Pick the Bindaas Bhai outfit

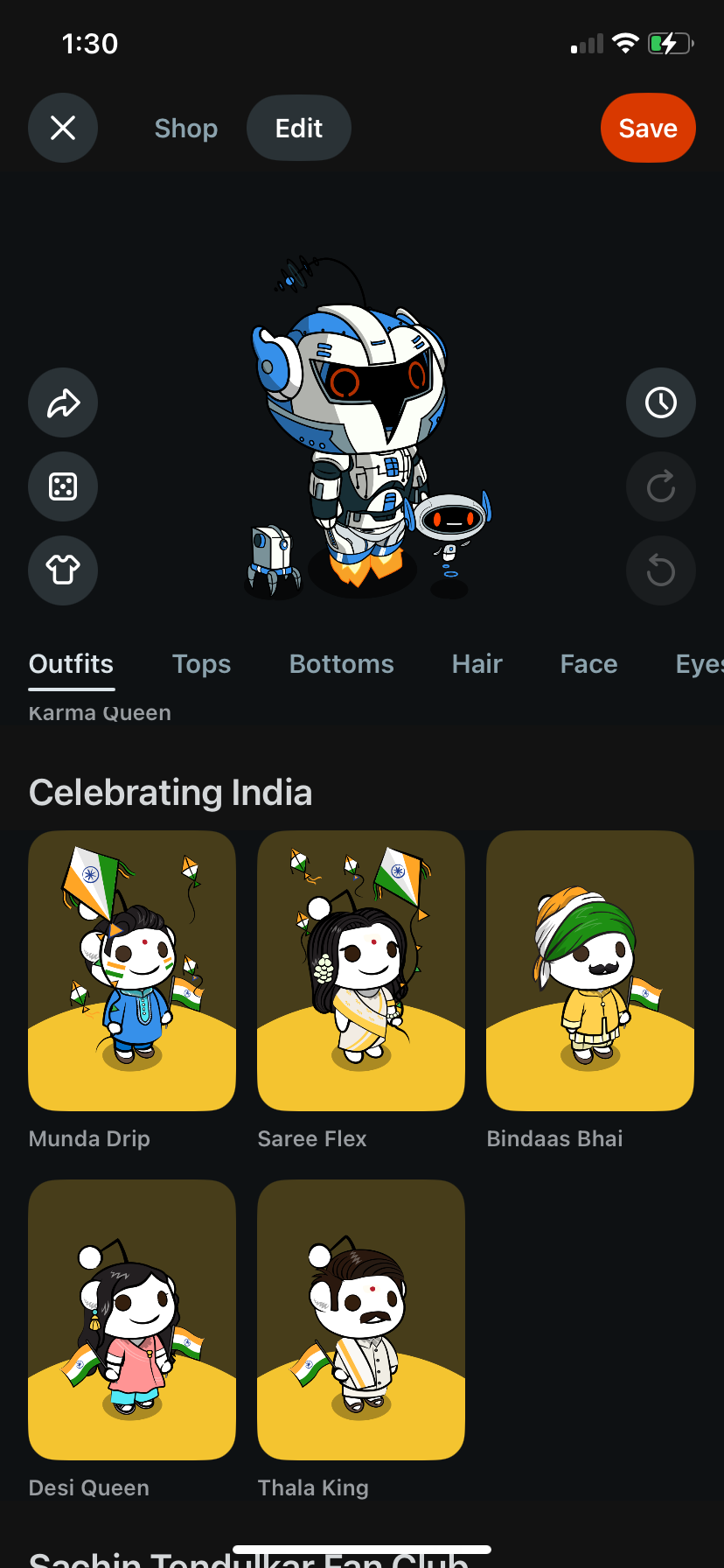point(590,970)
